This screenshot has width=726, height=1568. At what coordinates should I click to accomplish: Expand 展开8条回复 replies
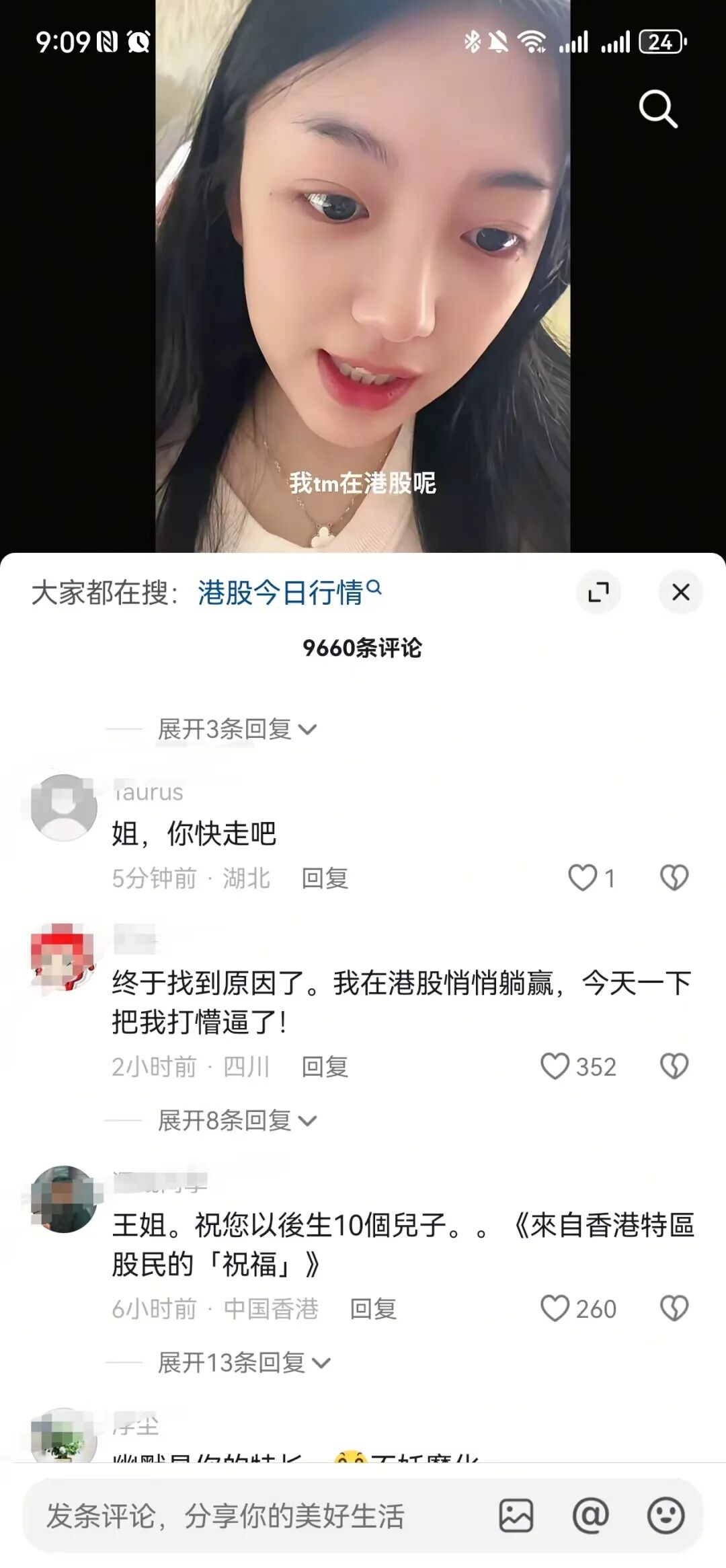click(237, 1121)
